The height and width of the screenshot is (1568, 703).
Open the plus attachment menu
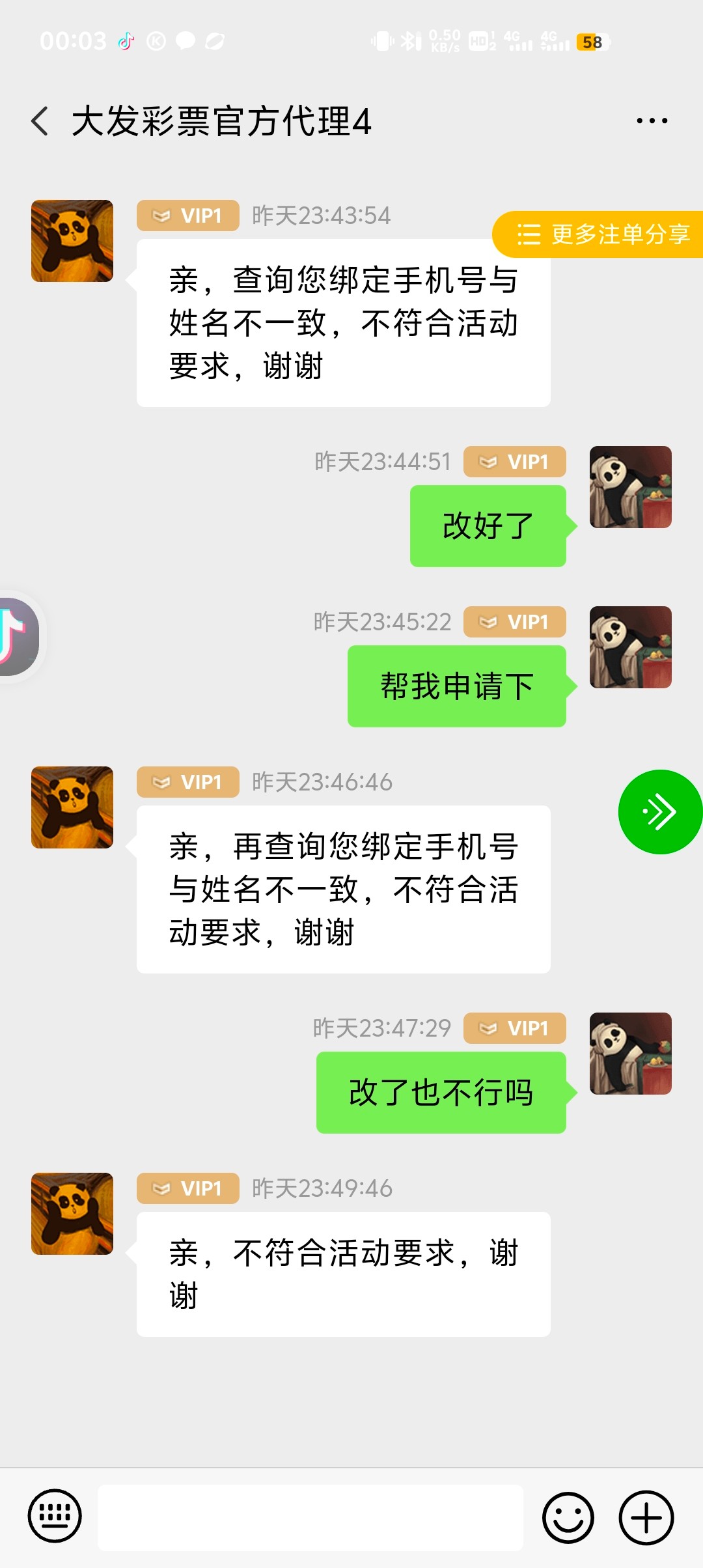pyautogui.click(x=646, y=1517)
